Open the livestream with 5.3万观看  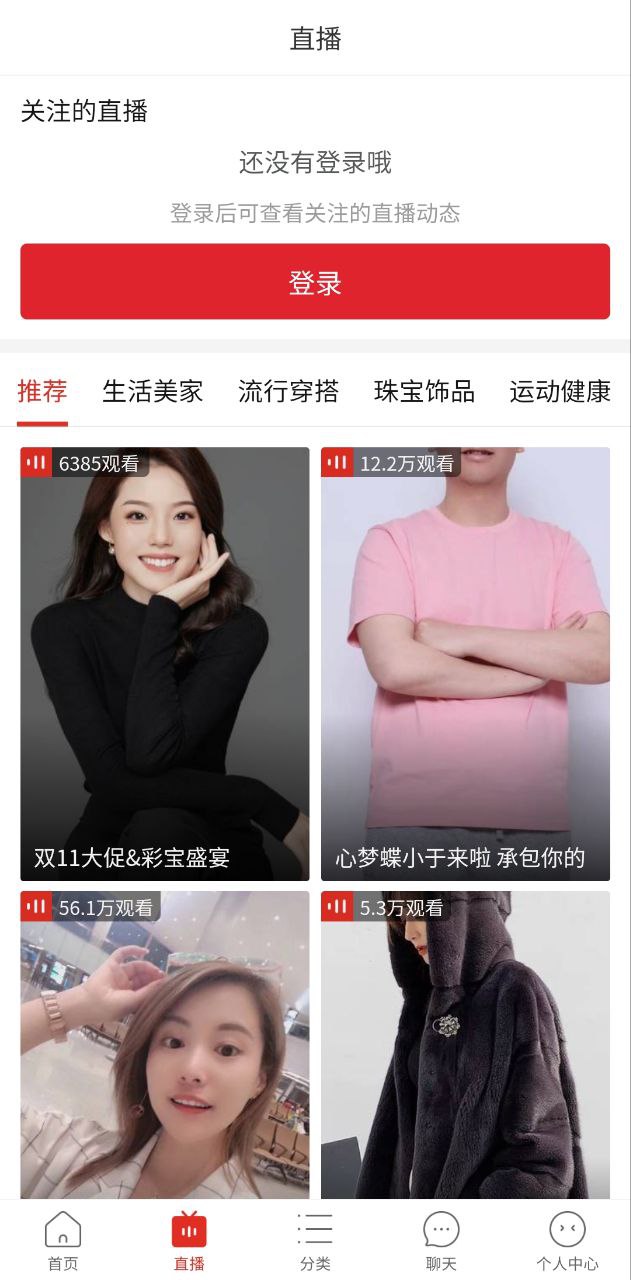pyautogui.click(x=465, y=1045)
